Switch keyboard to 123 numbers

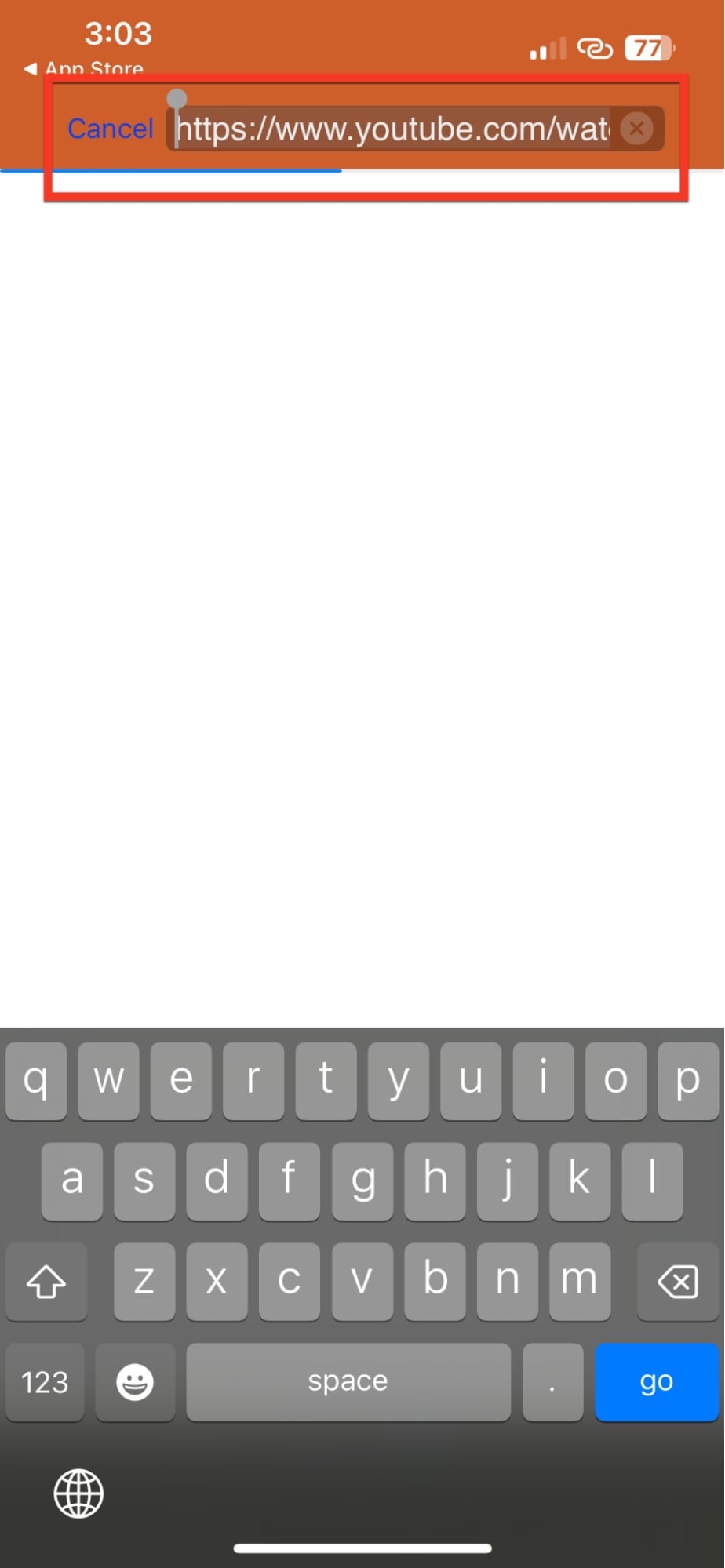point(45,1381)
